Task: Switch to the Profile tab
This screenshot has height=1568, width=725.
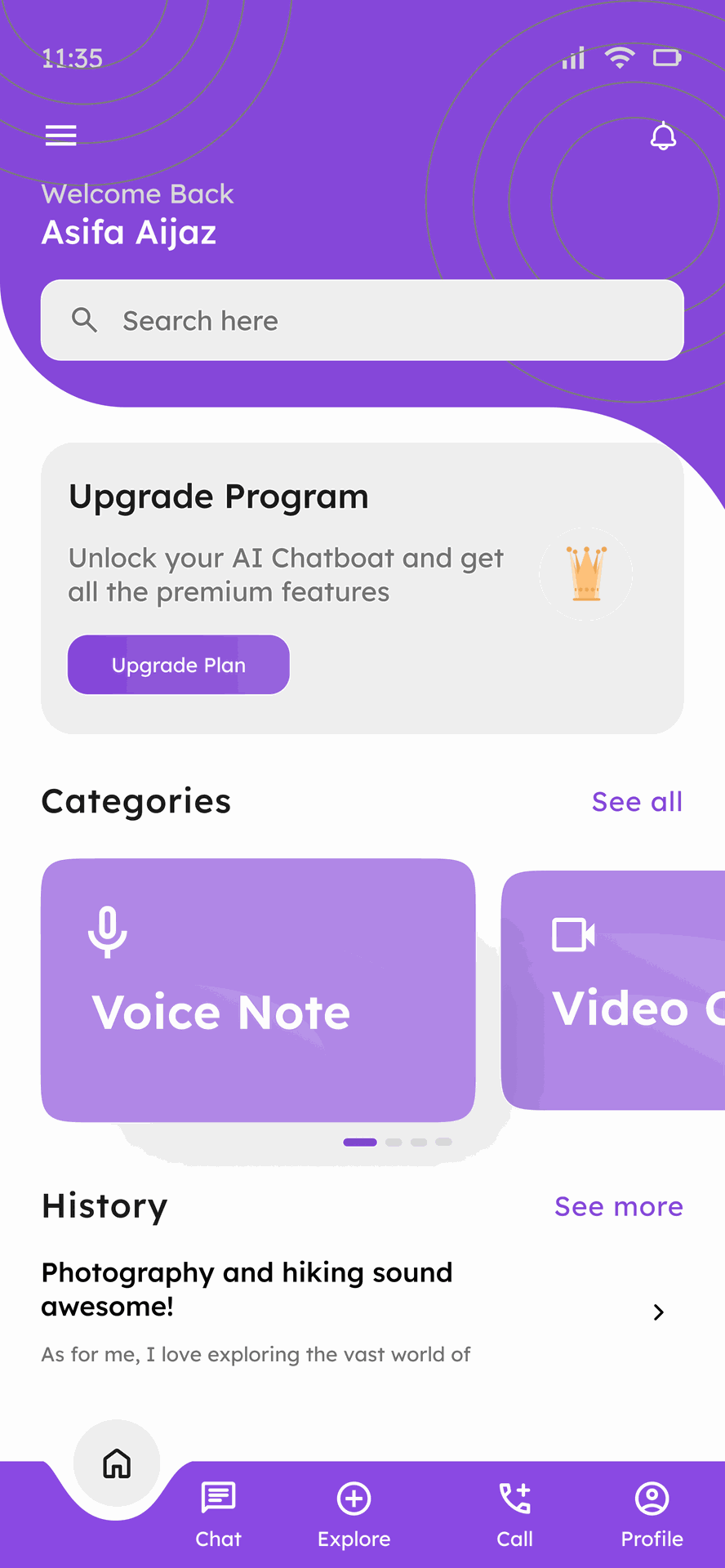Action: (x=652, y=1515)
